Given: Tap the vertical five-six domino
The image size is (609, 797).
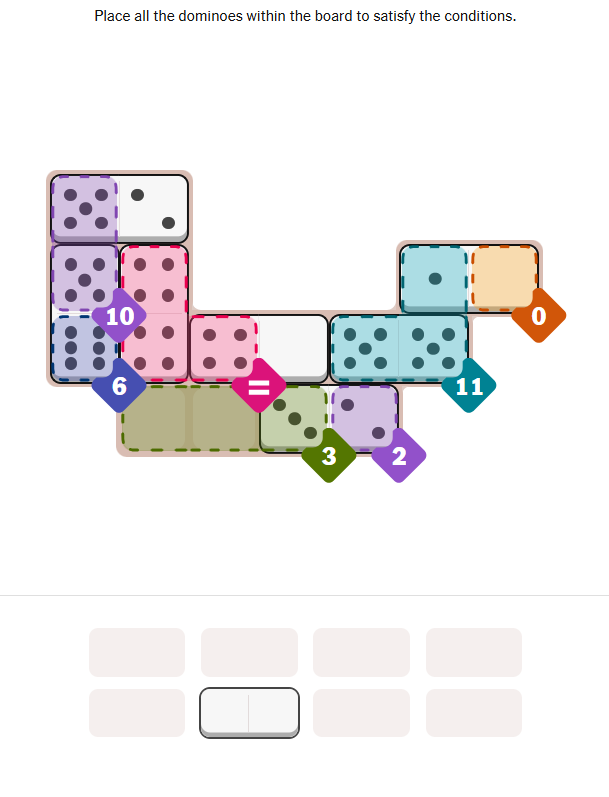Looking at the screenshot, I should (85, 312).
